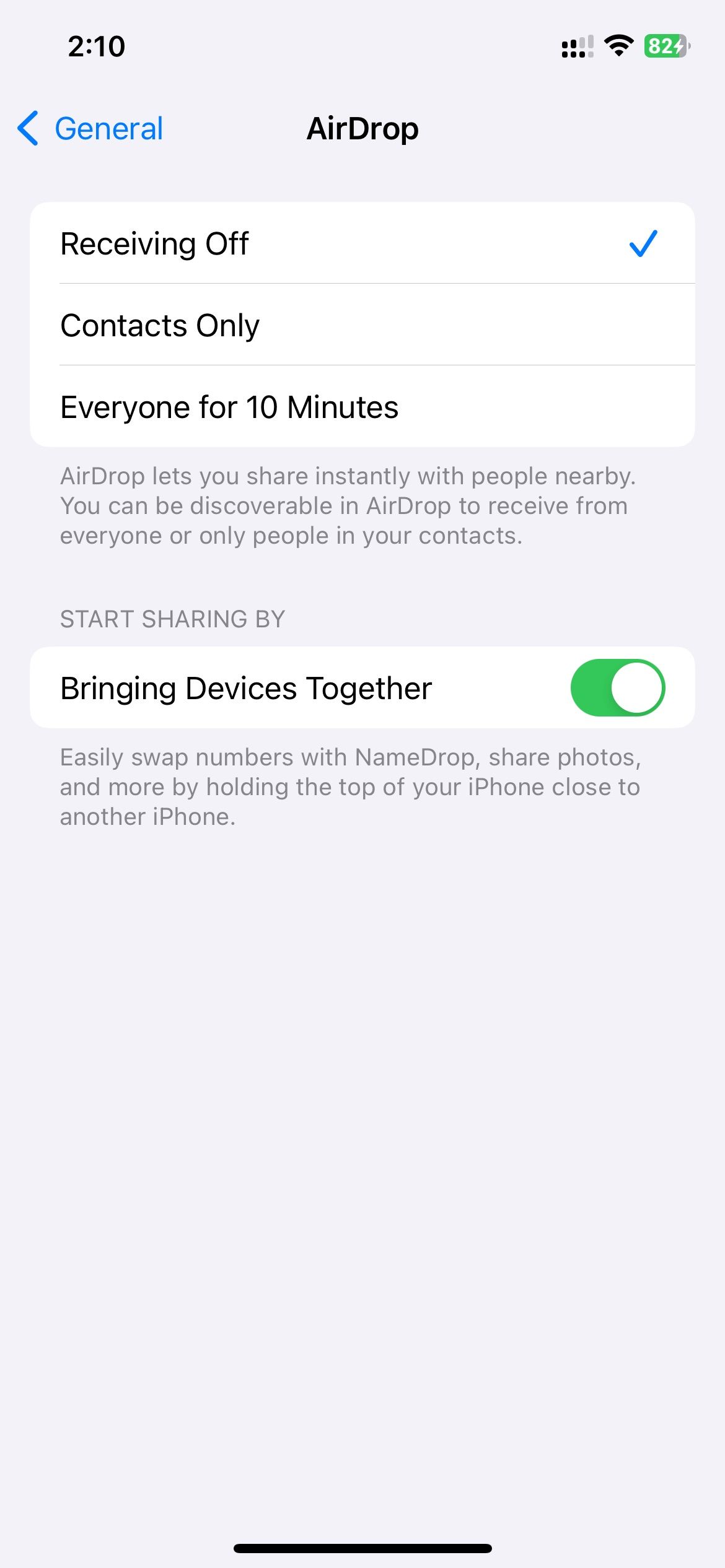Select Receiving Off option

(x=362, y=243)
